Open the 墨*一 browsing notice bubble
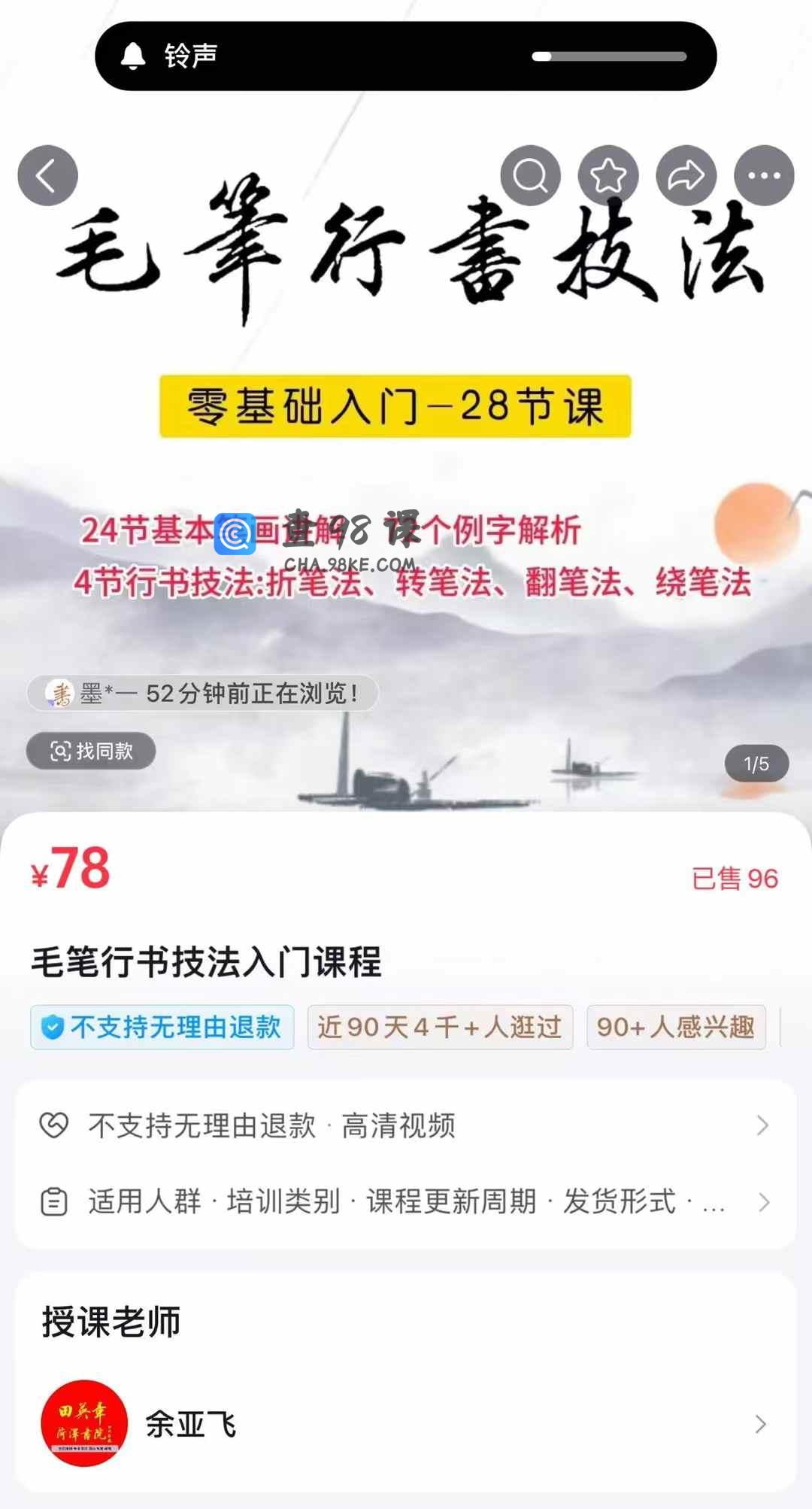Screen dimensions: 812x1509 point(203,693)
